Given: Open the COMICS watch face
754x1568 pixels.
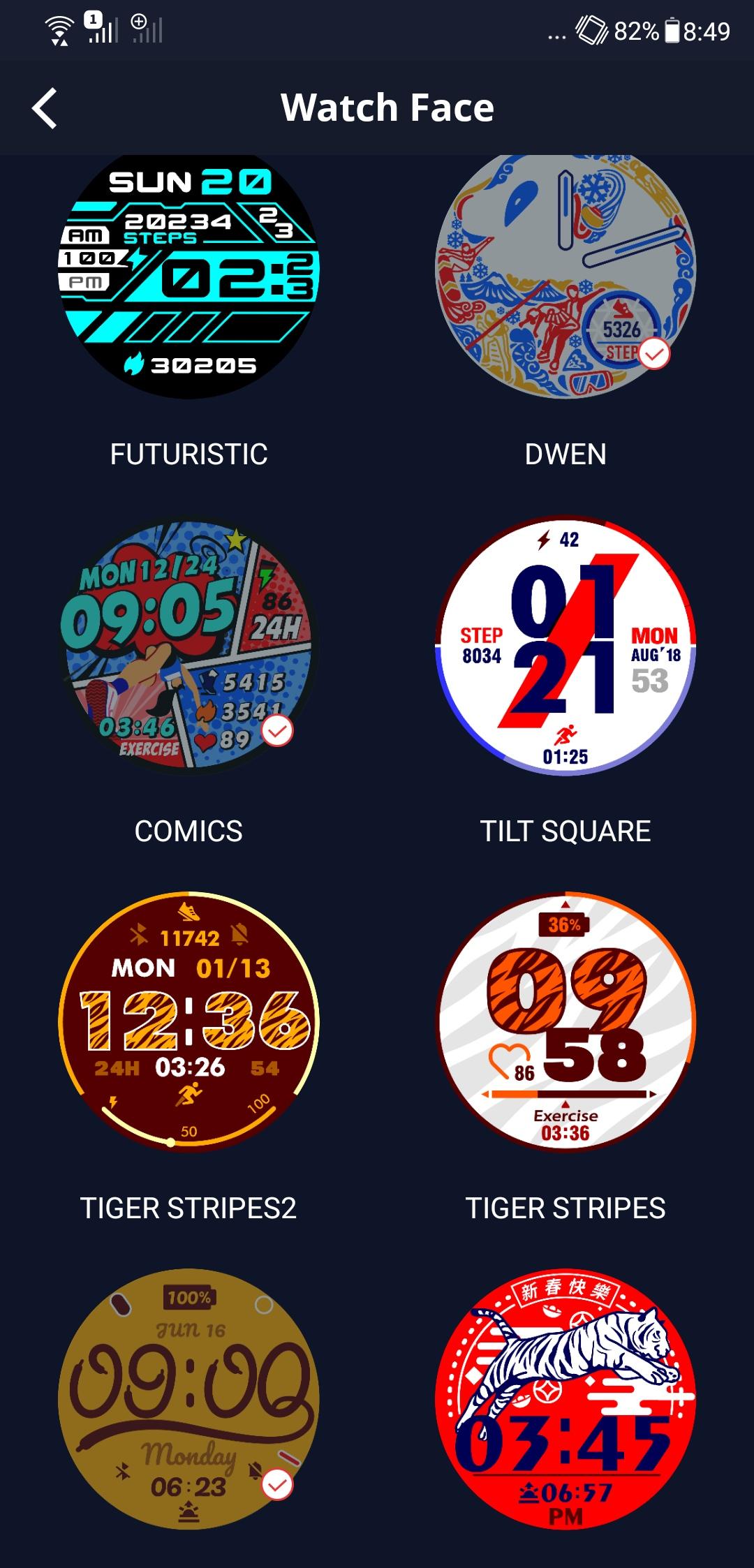Looking at the screenshot, I should (x=188, y=646).
